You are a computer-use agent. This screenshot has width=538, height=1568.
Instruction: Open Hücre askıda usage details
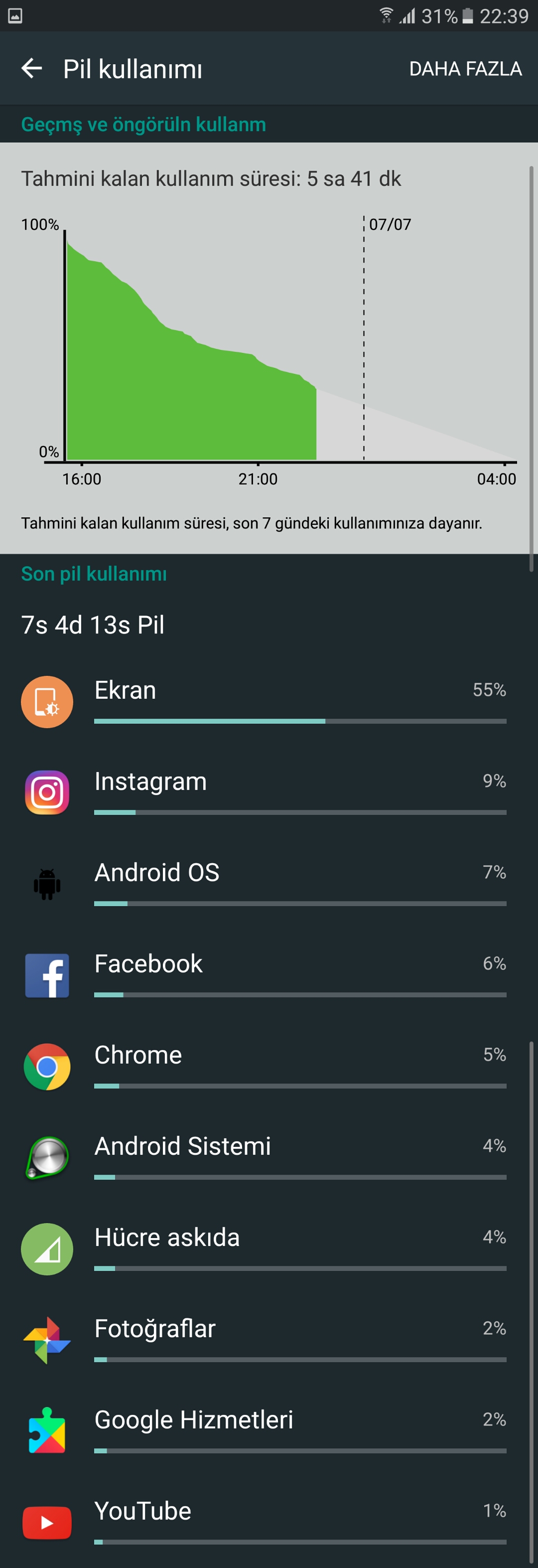point(268,1249)
